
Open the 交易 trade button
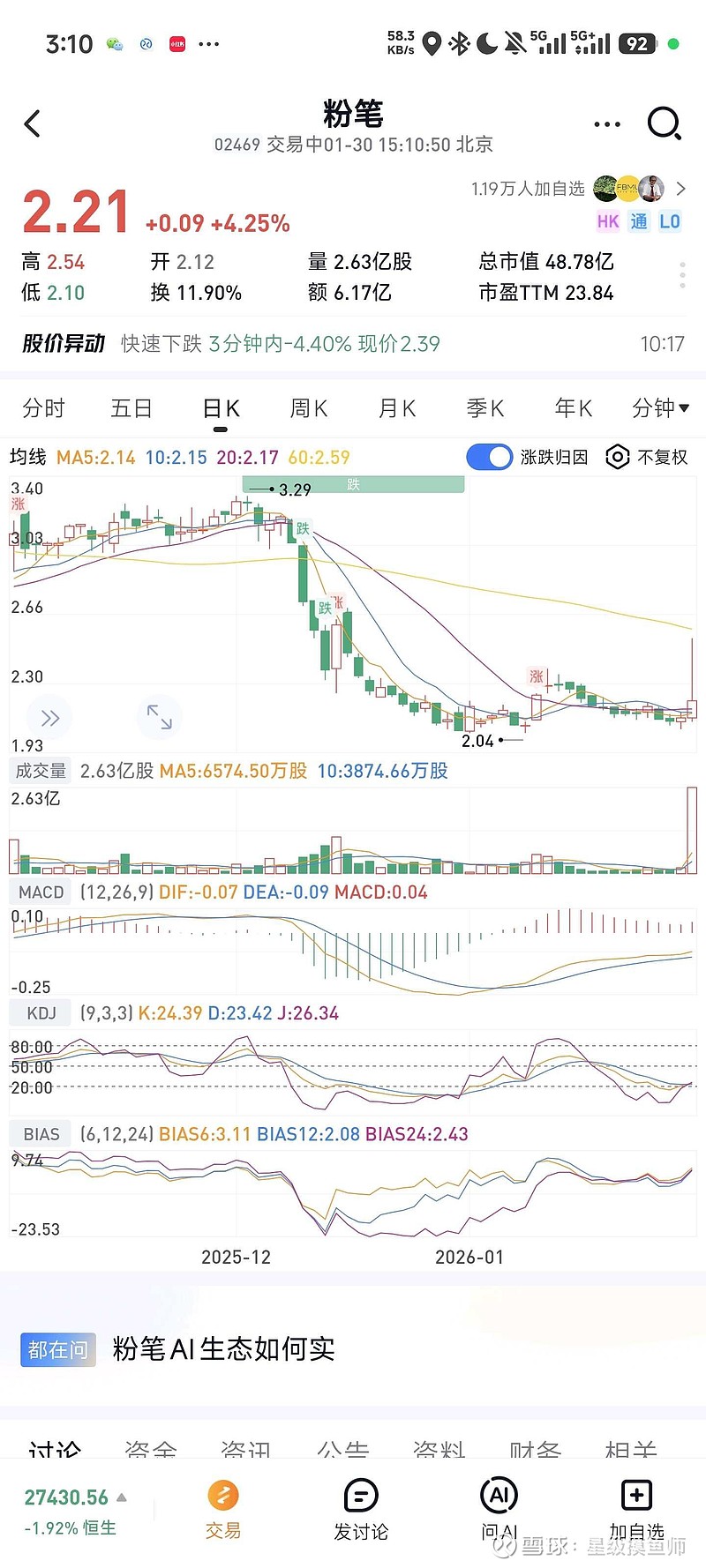tap(223, 1510)
